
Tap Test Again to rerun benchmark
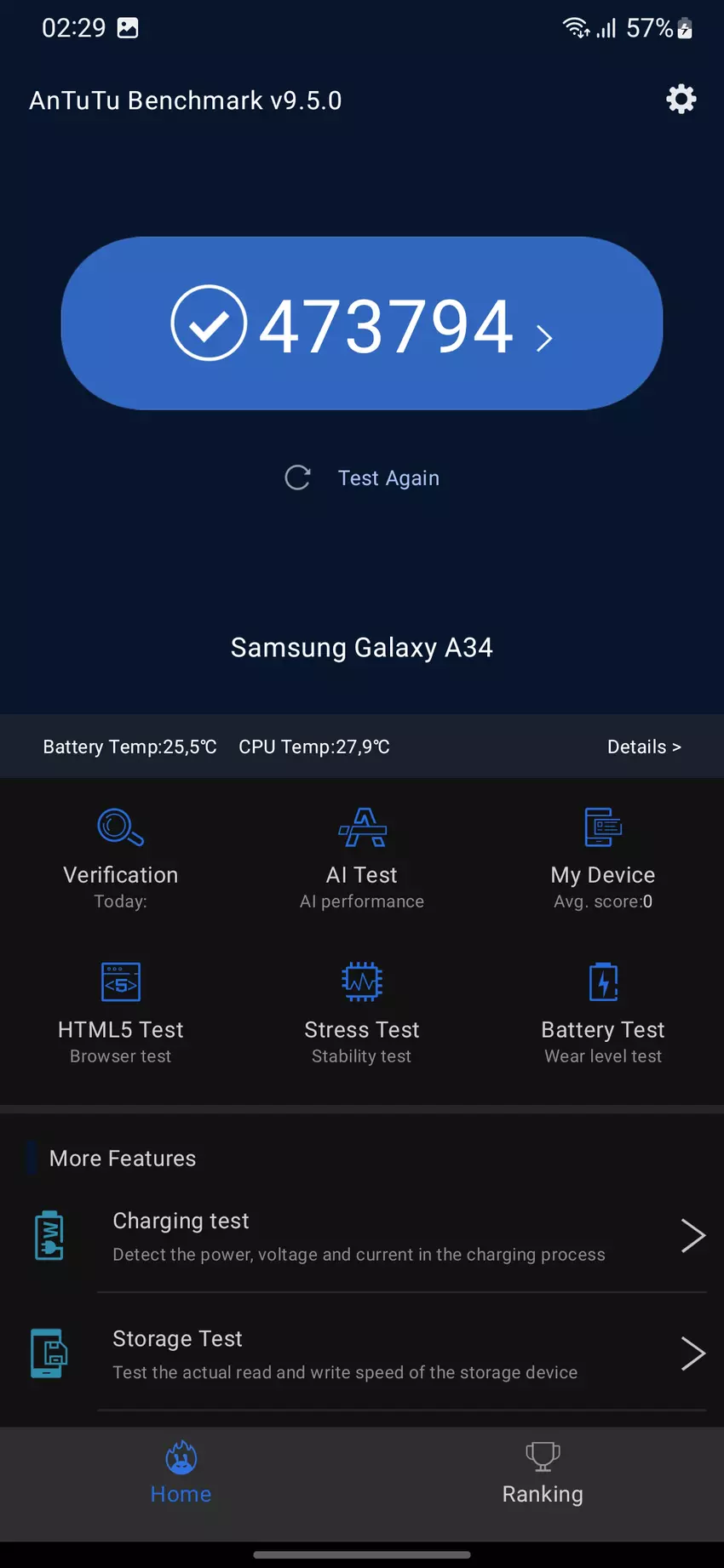(364, 478)
